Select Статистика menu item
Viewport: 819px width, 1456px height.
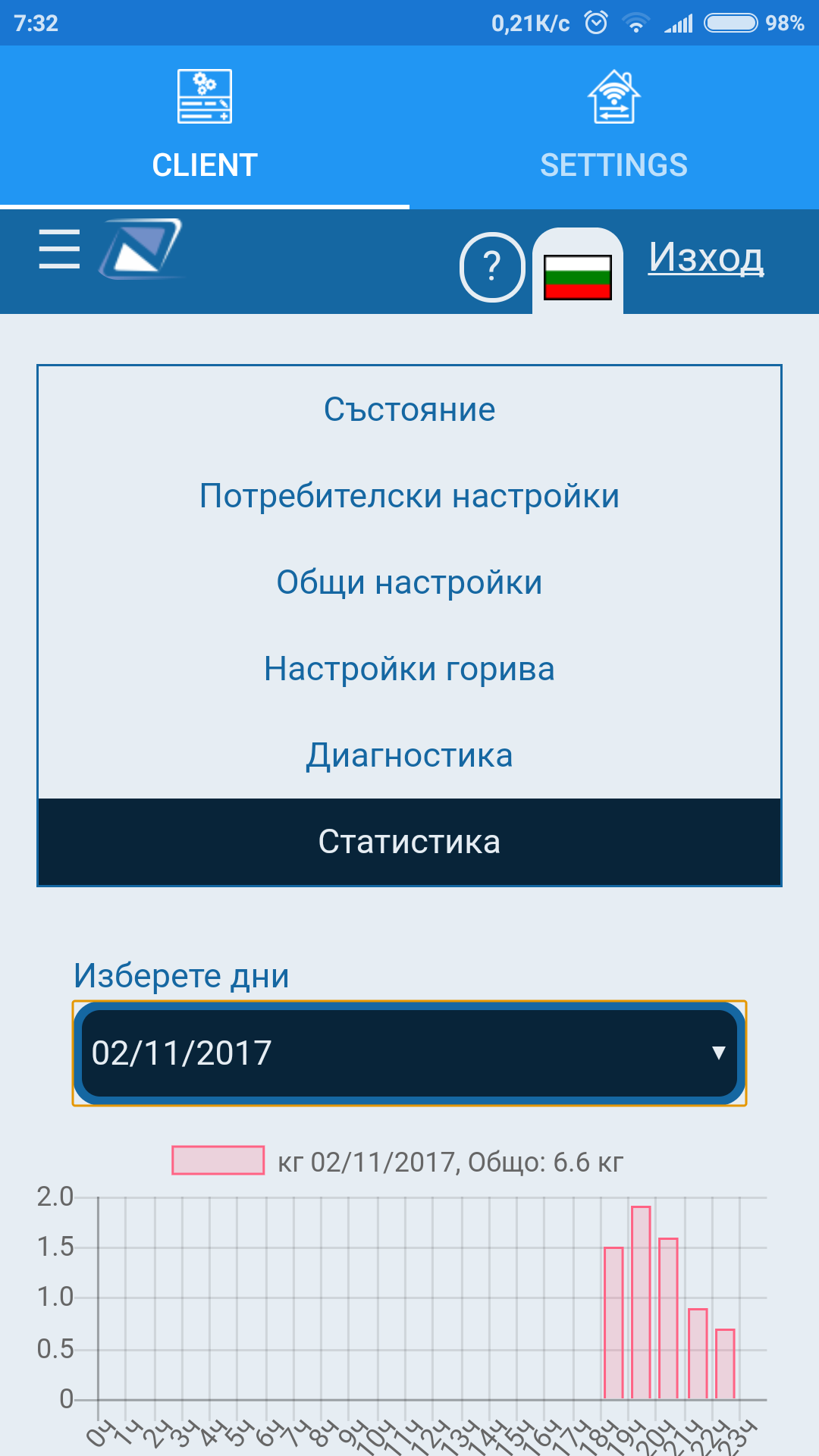(409, 842)
